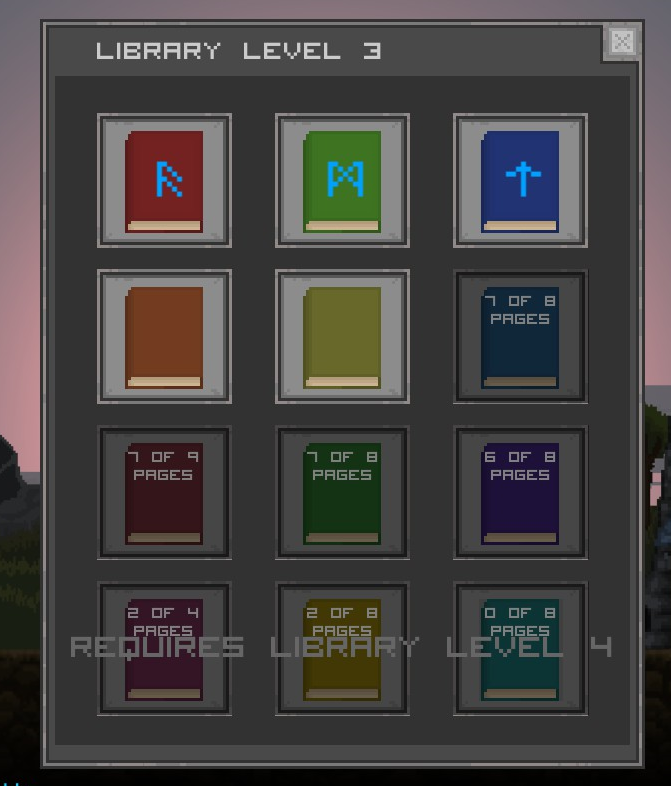Open the plain orange book

point(164,337)
